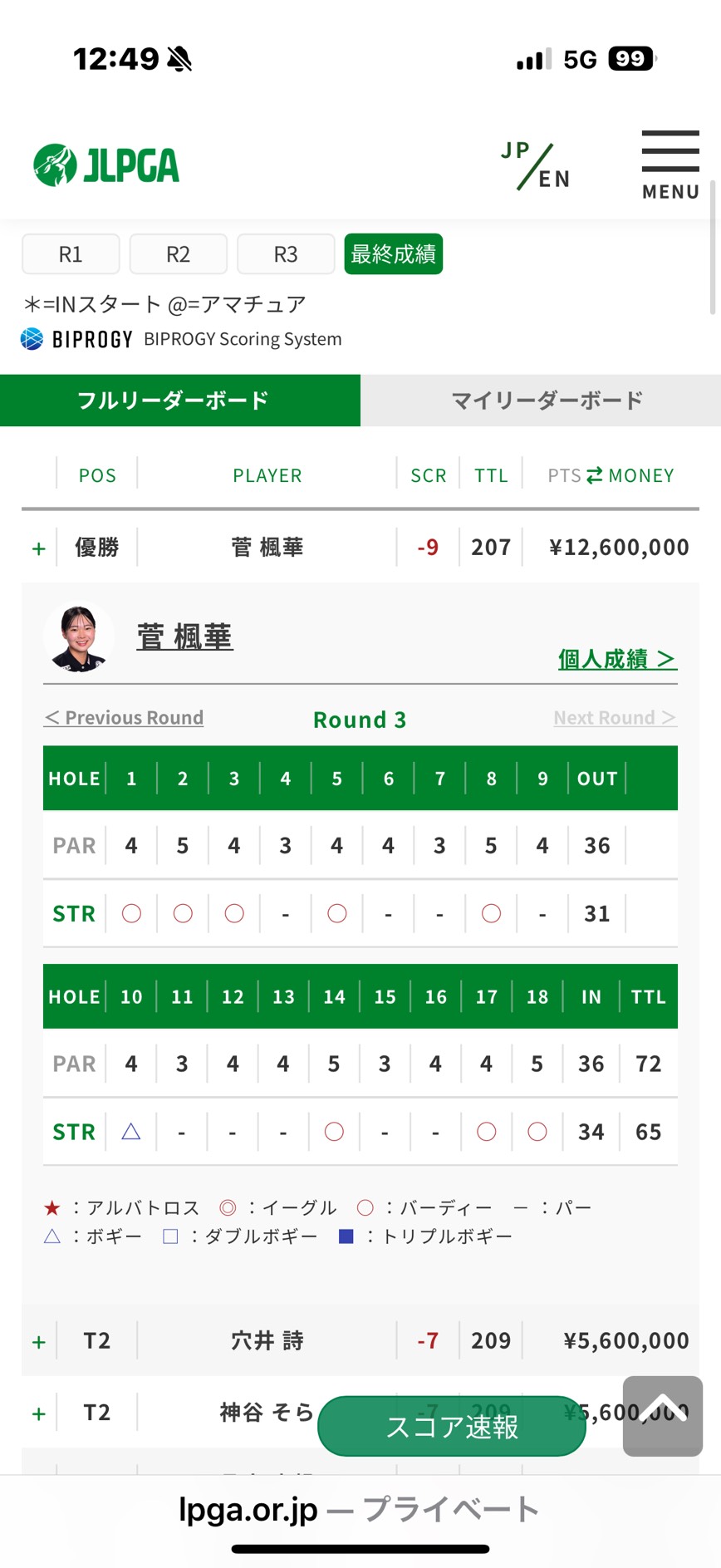The width and height of the screenshot is (721, 1568).
Task: Expand the 神谷 そら scorecard row
Action: coord(38,1413)
